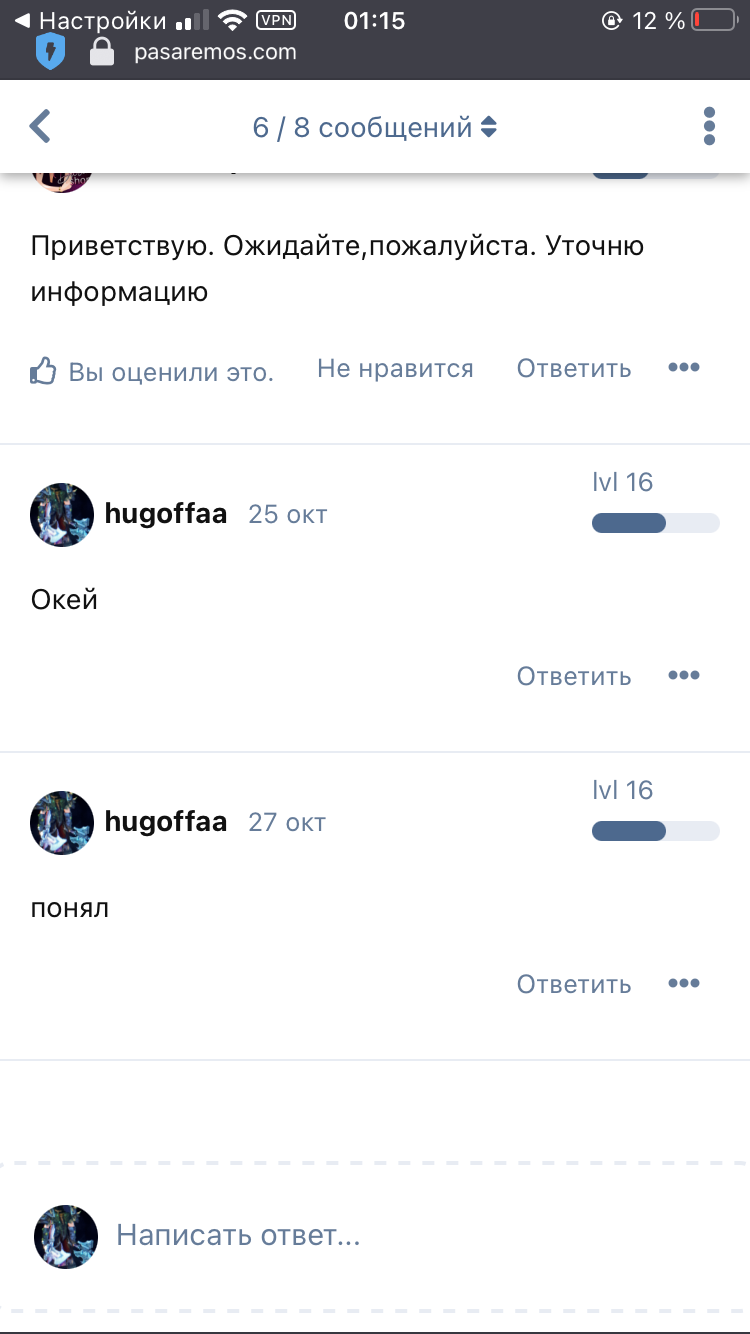750x1334 pixels.
Task: Open more options for the 'Окей' message
Action: point(684,676)
